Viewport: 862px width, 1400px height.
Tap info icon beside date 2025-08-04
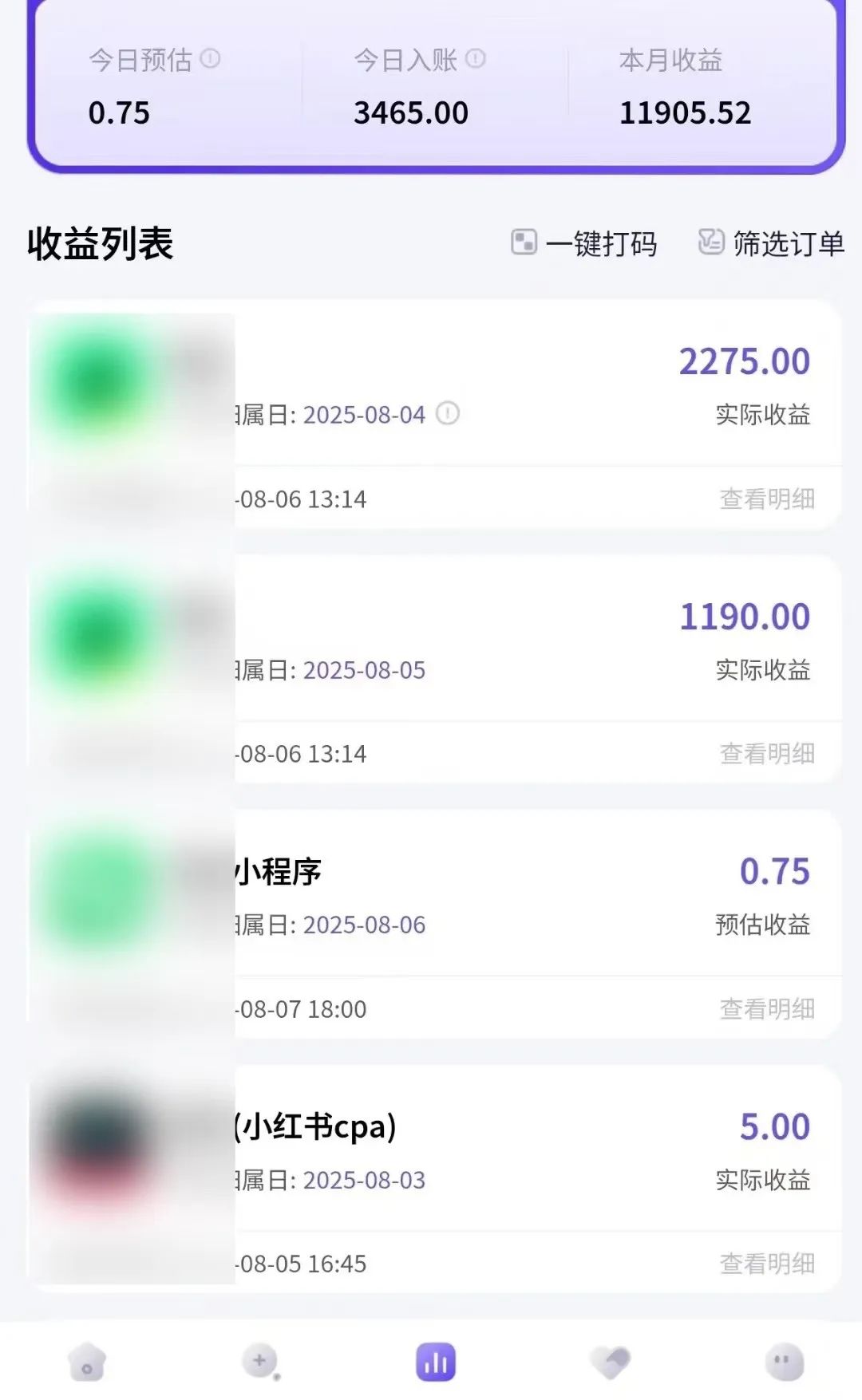(x=447, y=413)
